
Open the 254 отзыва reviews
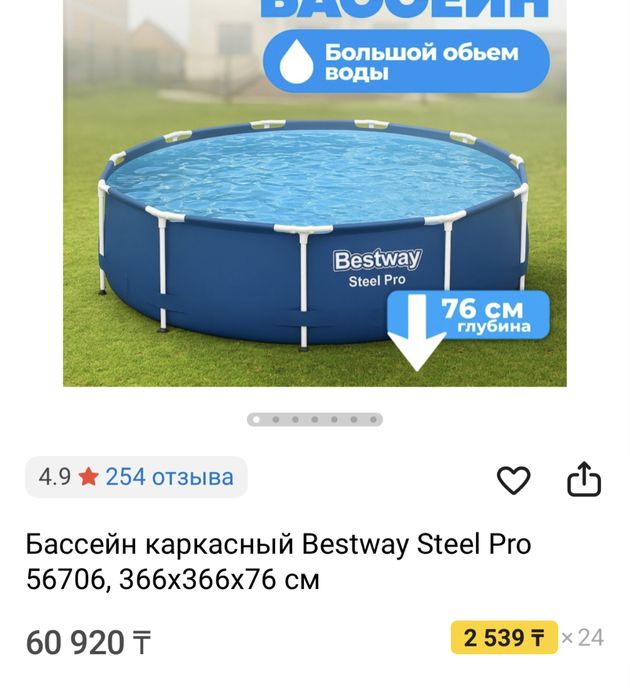[x=169, y=477]
